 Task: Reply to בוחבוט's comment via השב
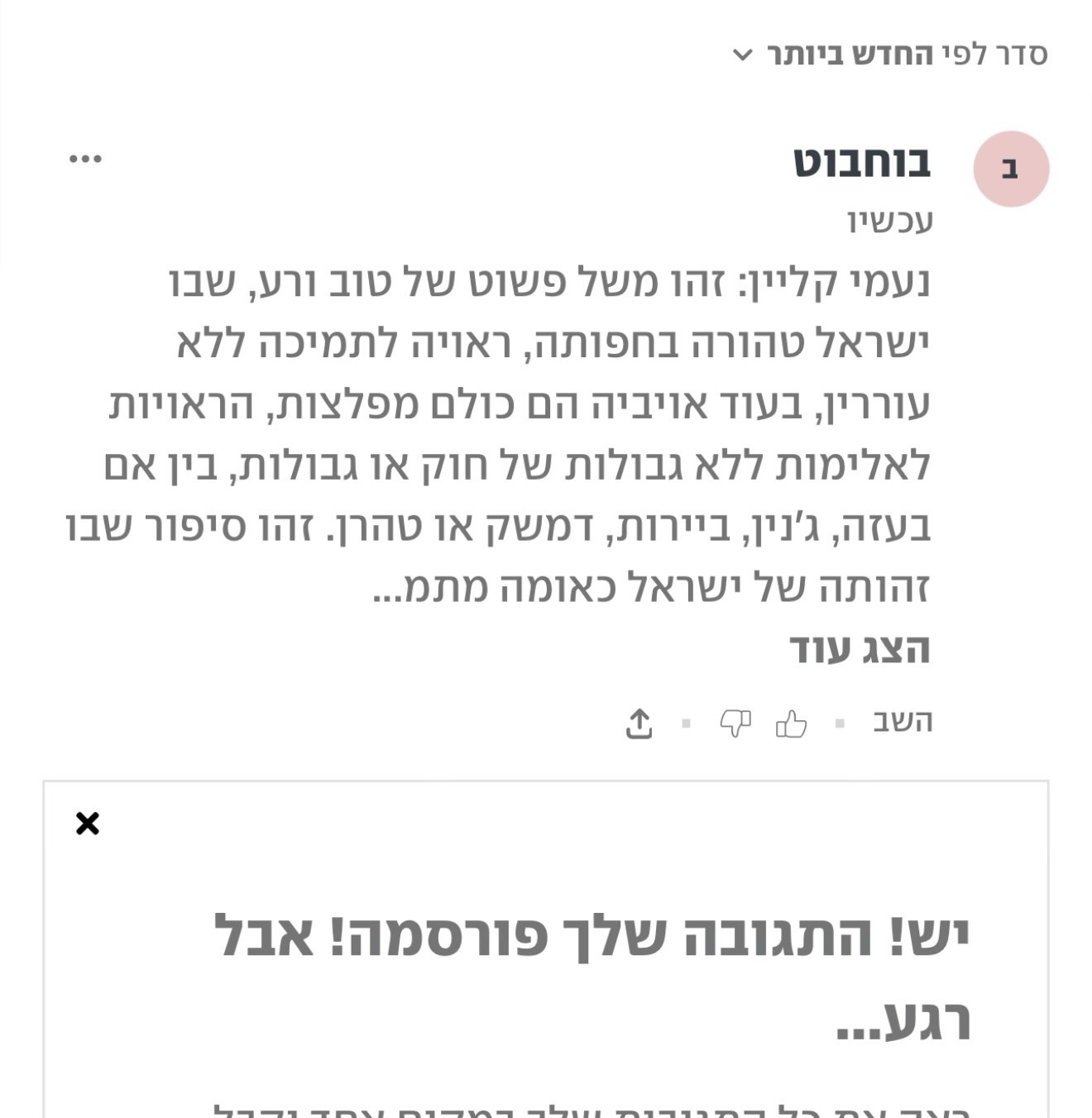[903, 722]
